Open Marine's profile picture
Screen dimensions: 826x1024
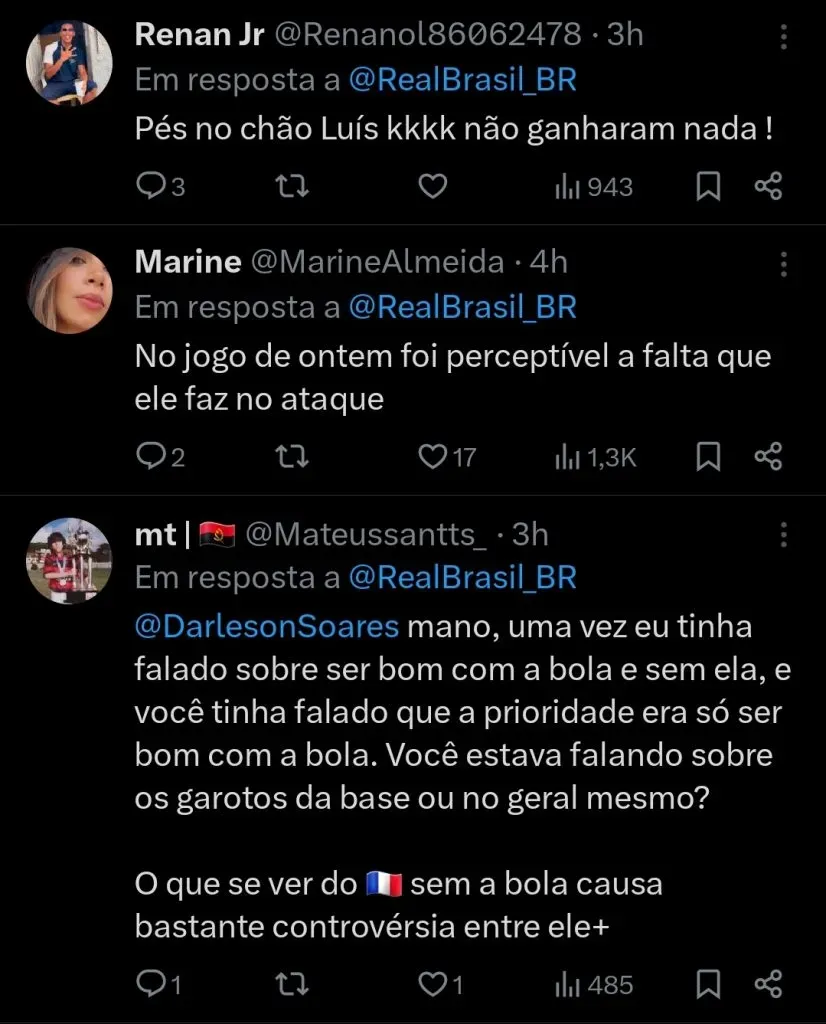click(69, 290)
